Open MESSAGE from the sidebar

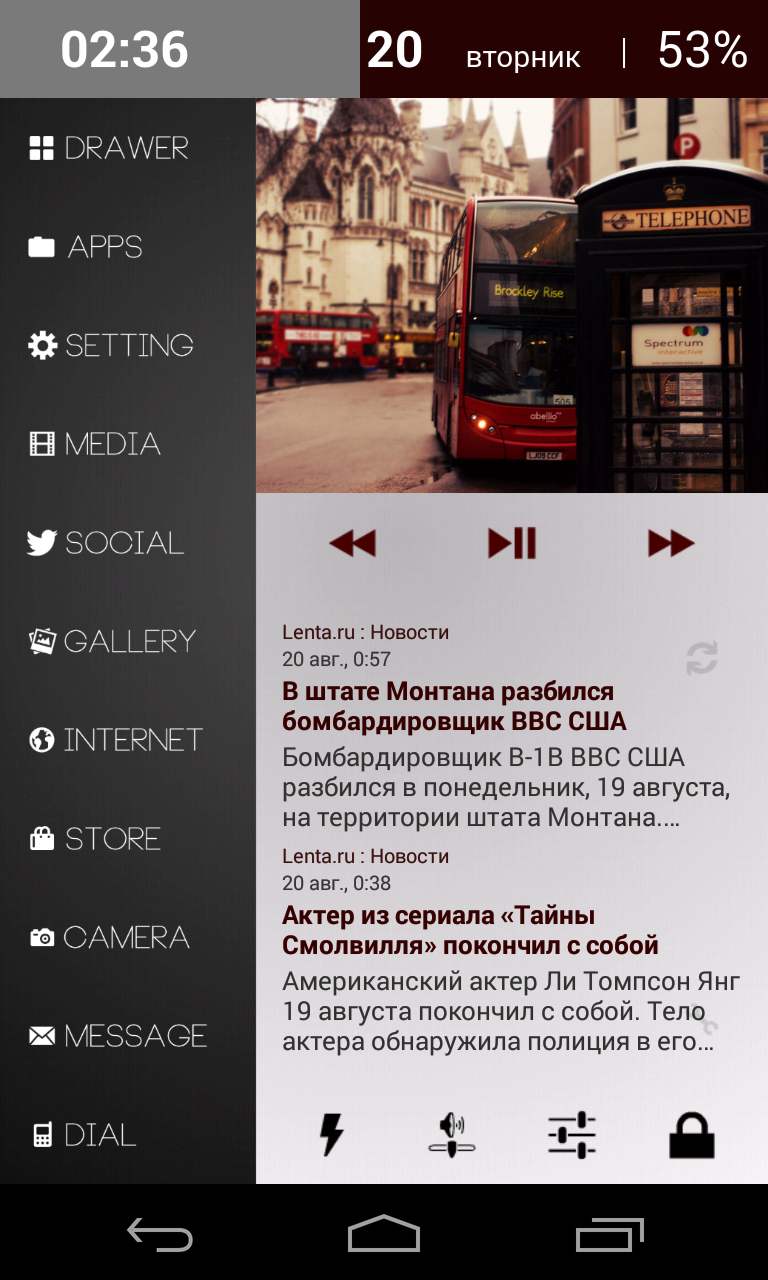(118, 1036)
